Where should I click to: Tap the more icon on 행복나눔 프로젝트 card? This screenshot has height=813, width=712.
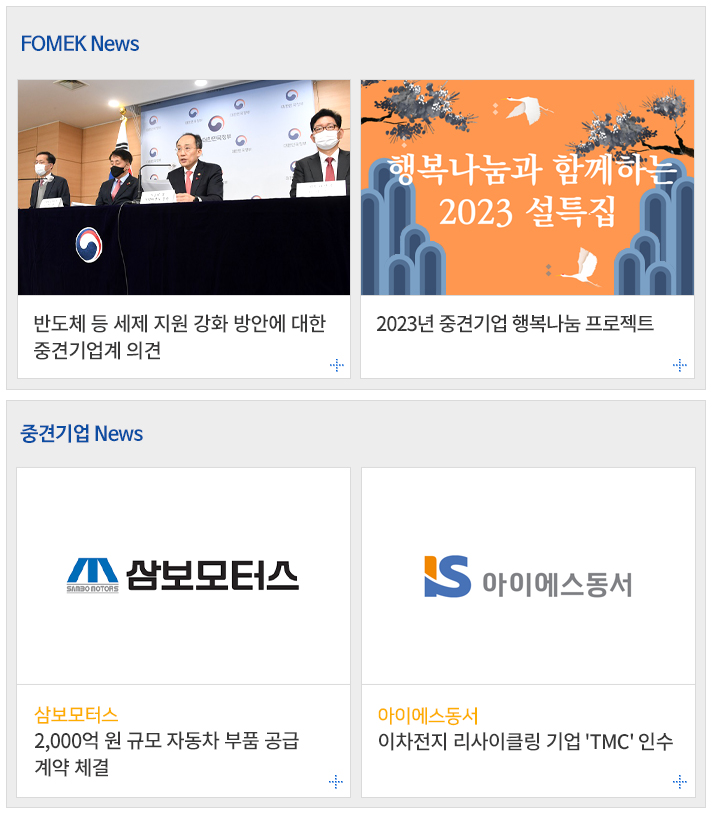(x=680, y=365)
